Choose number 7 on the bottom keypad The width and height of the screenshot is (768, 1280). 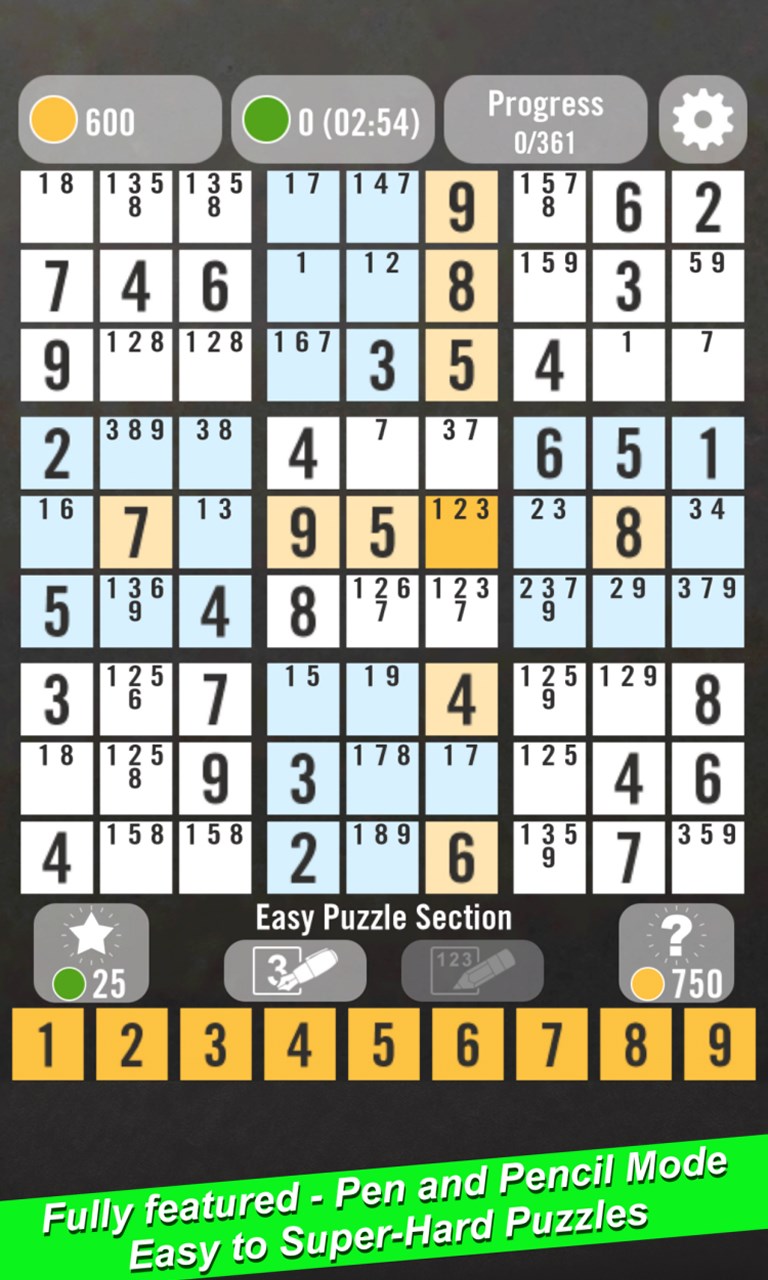click(551, 1044)
